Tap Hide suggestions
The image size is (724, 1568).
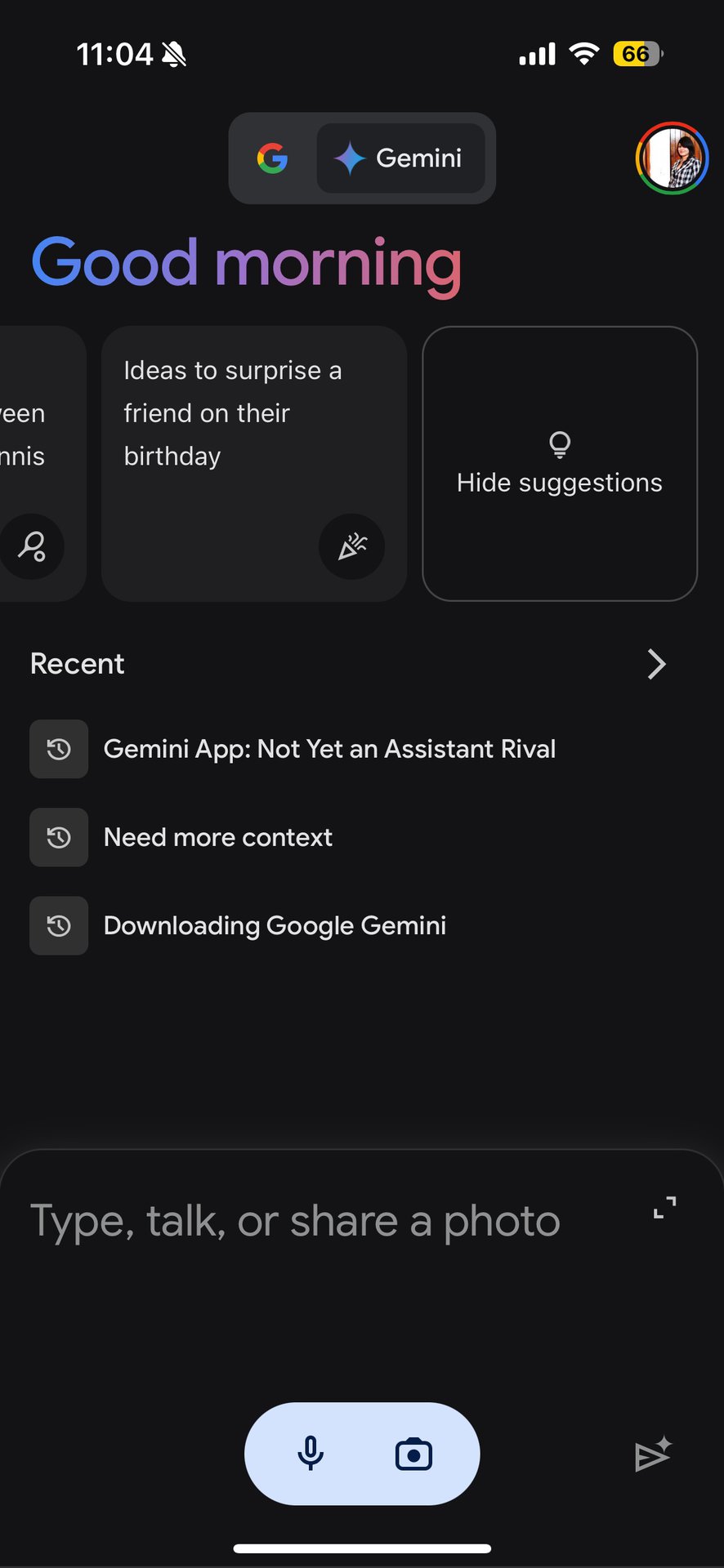click(x=559, y=464)
